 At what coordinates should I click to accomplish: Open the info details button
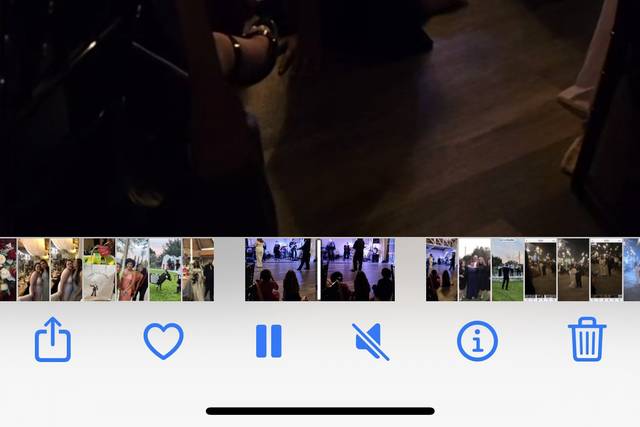coord(477,341)
